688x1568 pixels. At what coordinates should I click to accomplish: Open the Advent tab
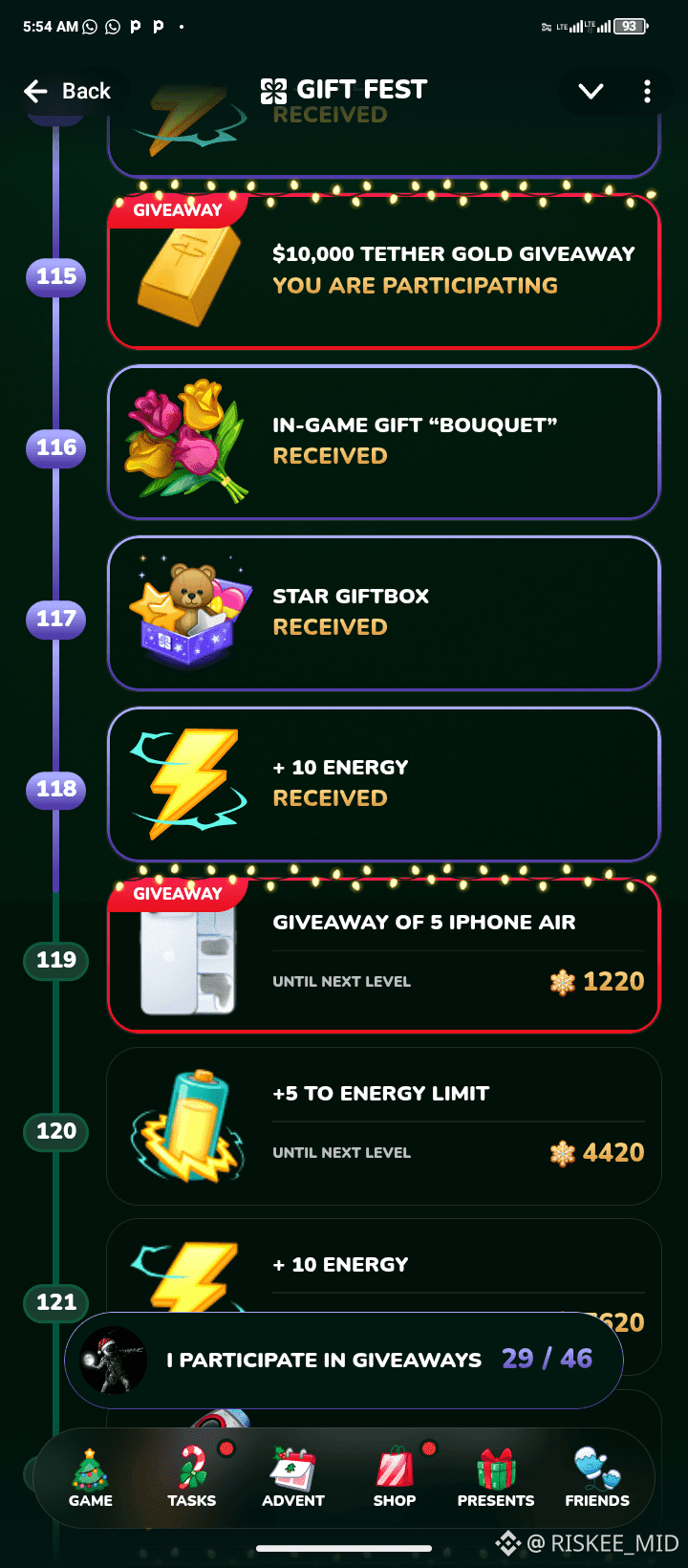coord(293,1478)
